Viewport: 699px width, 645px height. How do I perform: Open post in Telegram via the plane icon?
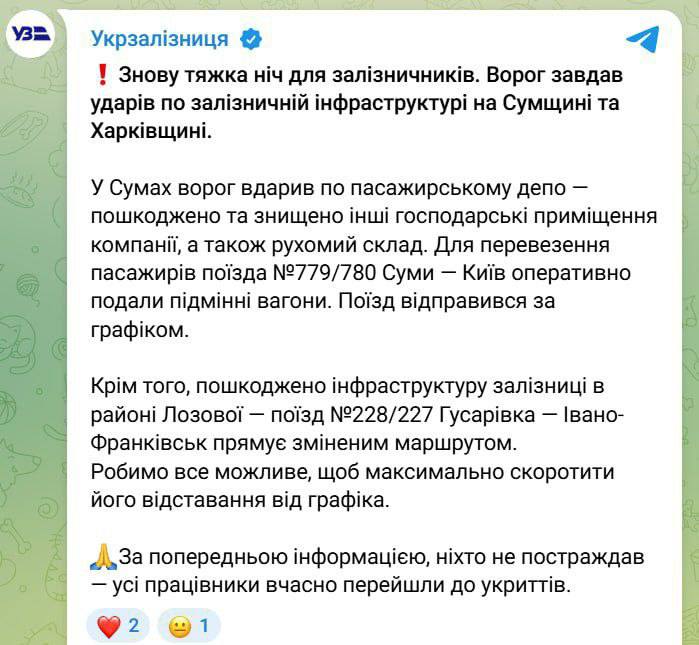coord(642,39)
